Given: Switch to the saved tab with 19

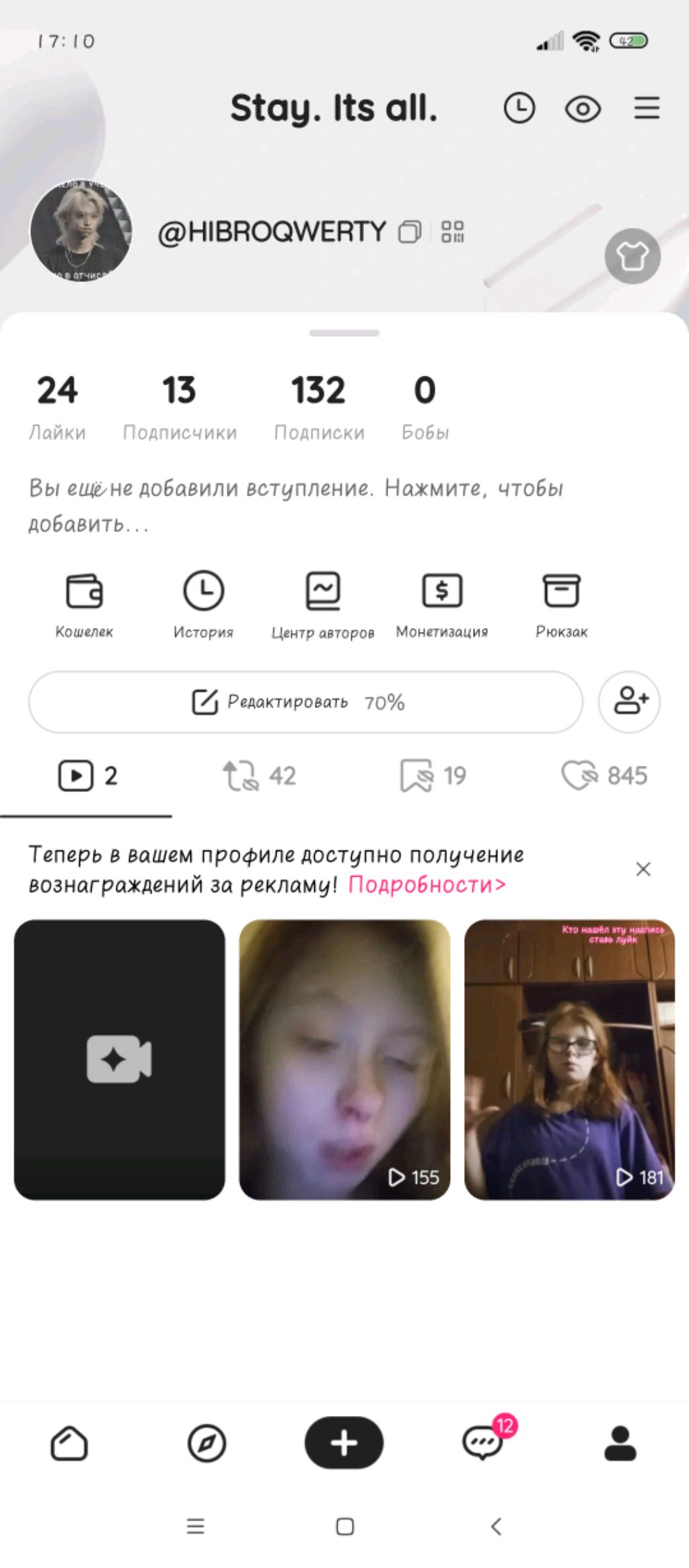Looking at the screenshot, I should coord(433,776).
